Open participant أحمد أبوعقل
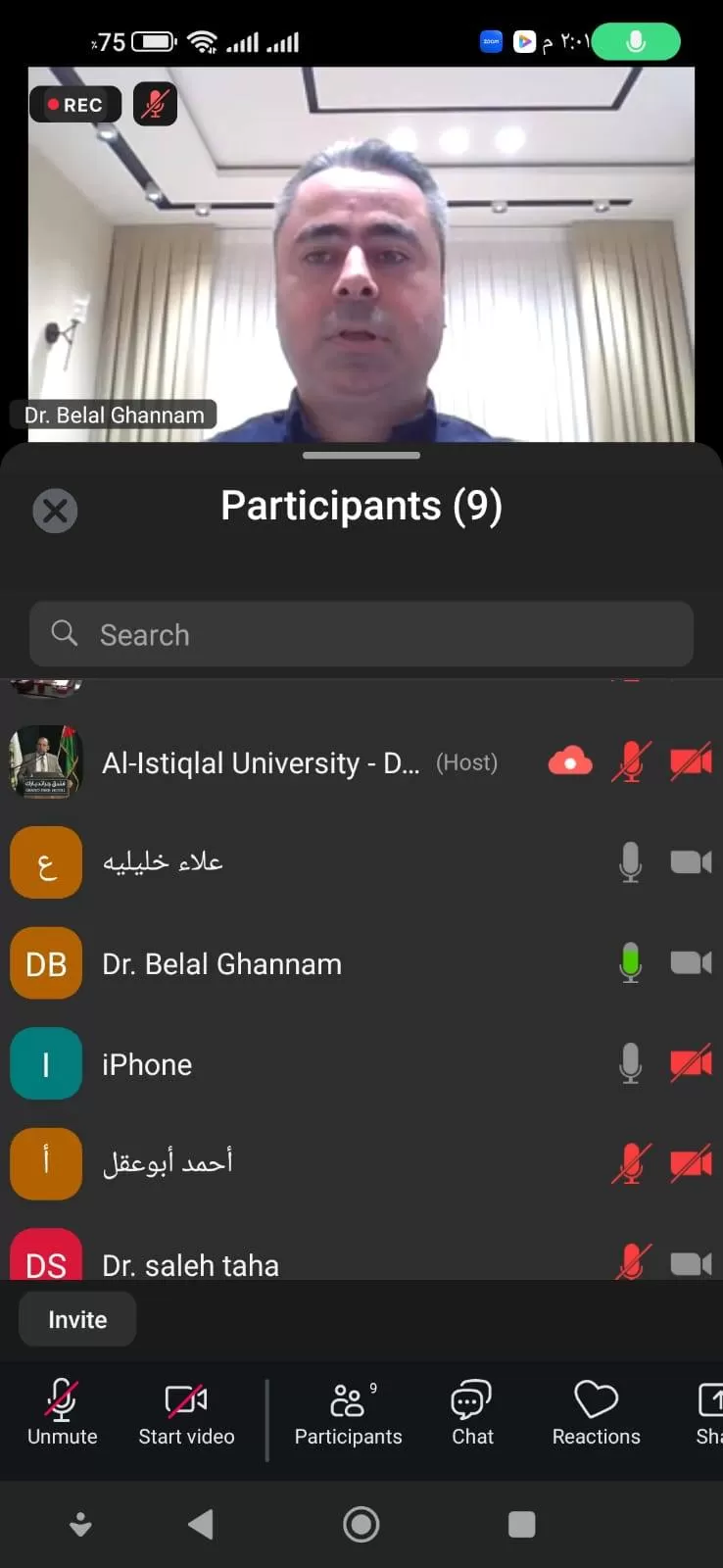This screenshot has height=1568, width=723. [x=168, y=1163]
